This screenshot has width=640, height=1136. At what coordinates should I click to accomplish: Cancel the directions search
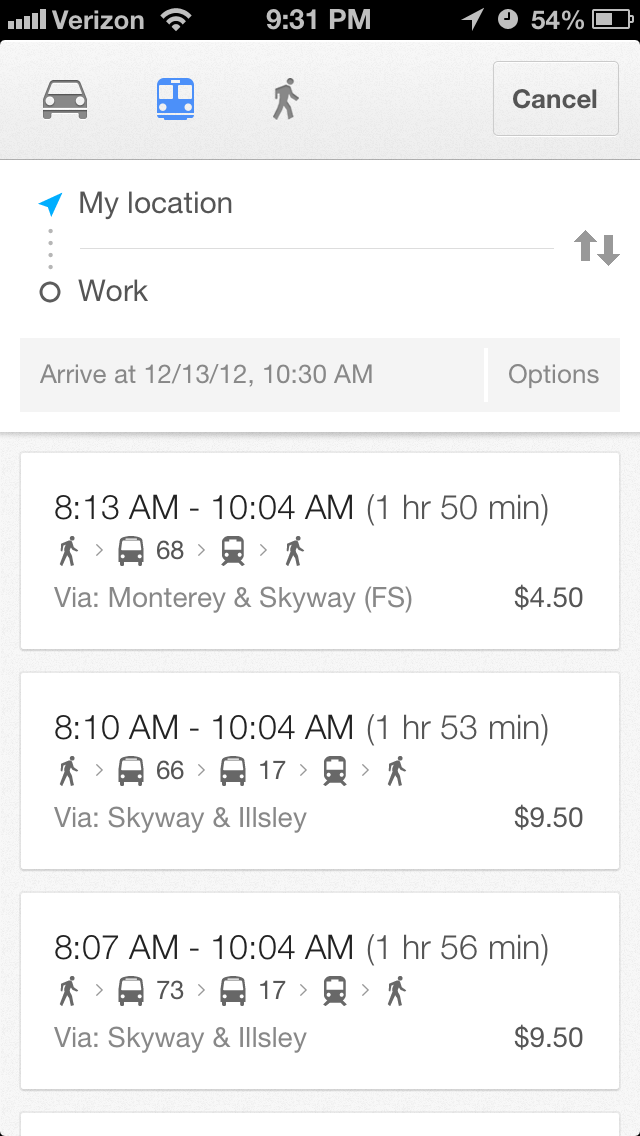pos(555,99)
